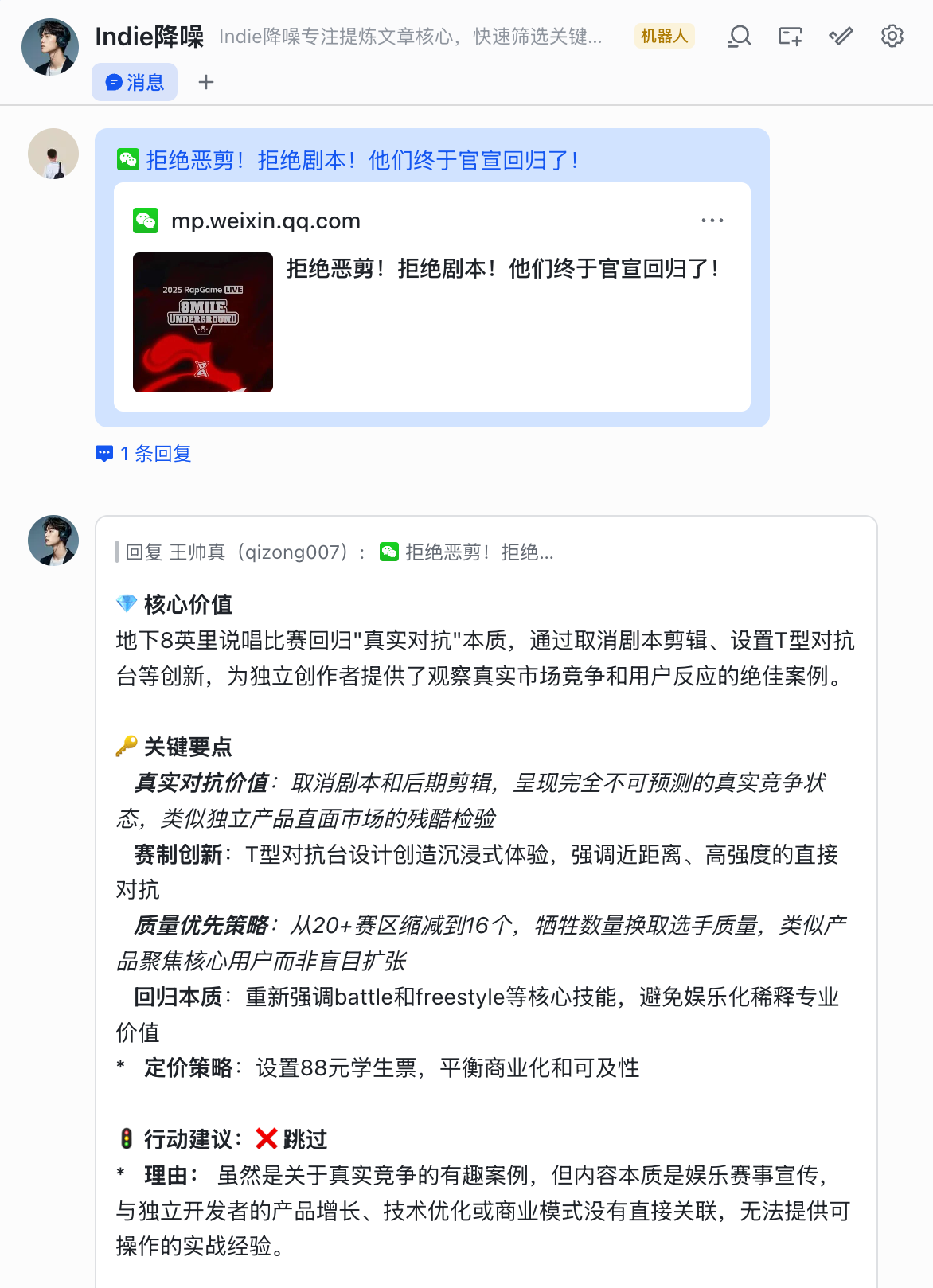Image resolution: width=933 pixels, height=1288 pixels.
Task: Open the search icon in the header
Action: pyautogui.click(x=740, y=37)
